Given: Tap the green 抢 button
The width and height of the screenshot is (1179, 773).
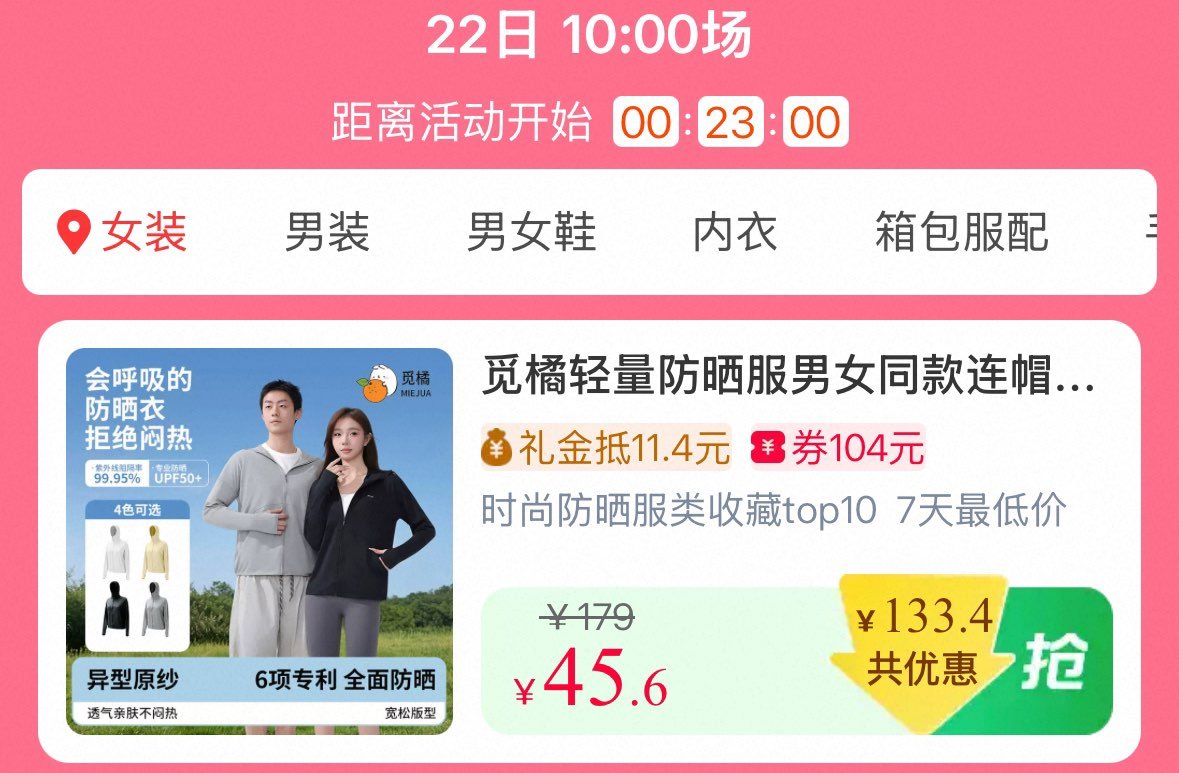Looking at the screenshot, I should [1055, 662].
